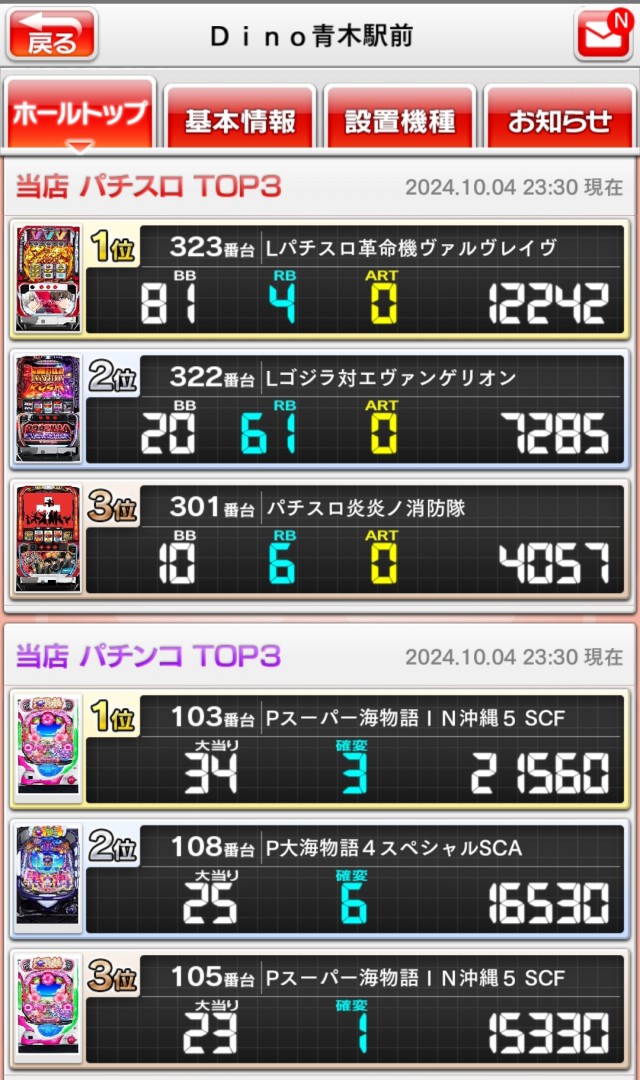The width and height of the screenshot is (640, 1080).
Task: Select the お知らせ tab
Action: click(560, 120)
